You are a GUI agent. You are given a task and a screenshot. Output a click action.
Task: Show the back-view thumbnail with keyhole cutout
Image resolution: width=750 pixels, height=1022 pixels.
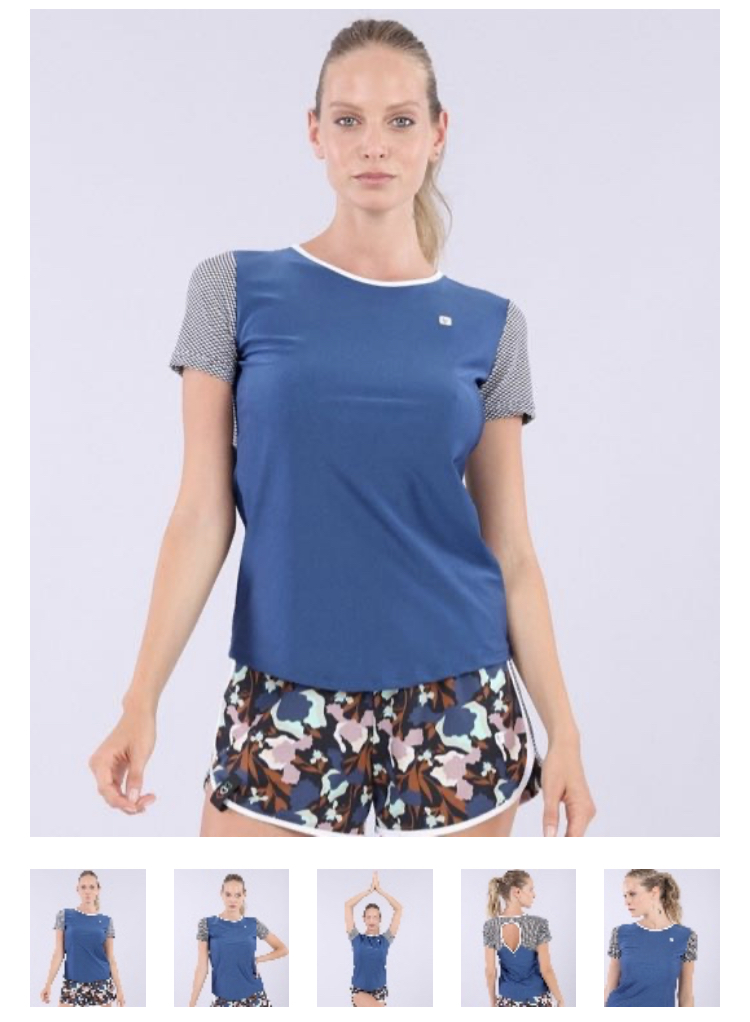[x=518, y=937]
